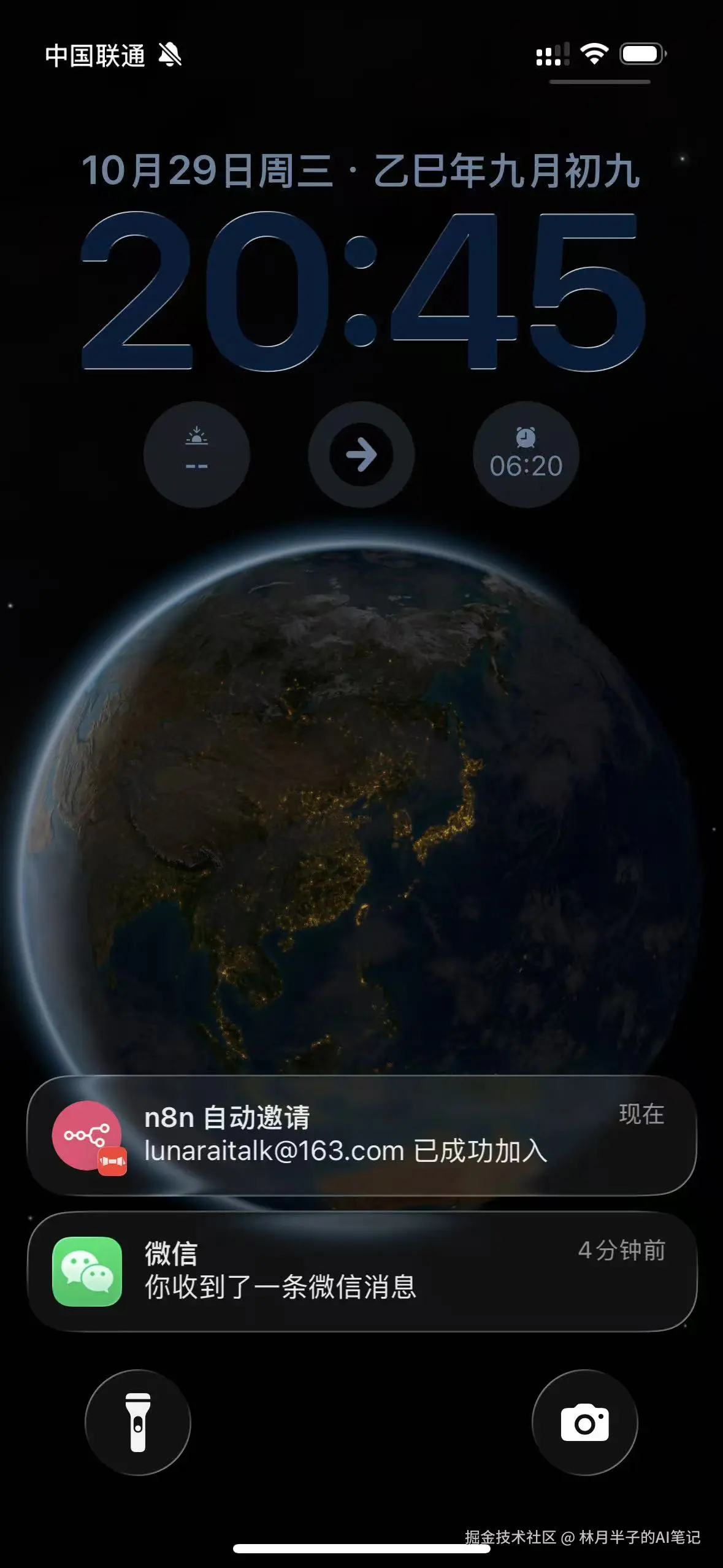This screenshot has height=1568, width=723.
Task: Launch the camera shortcut
Action: [x=584, y=1422]
